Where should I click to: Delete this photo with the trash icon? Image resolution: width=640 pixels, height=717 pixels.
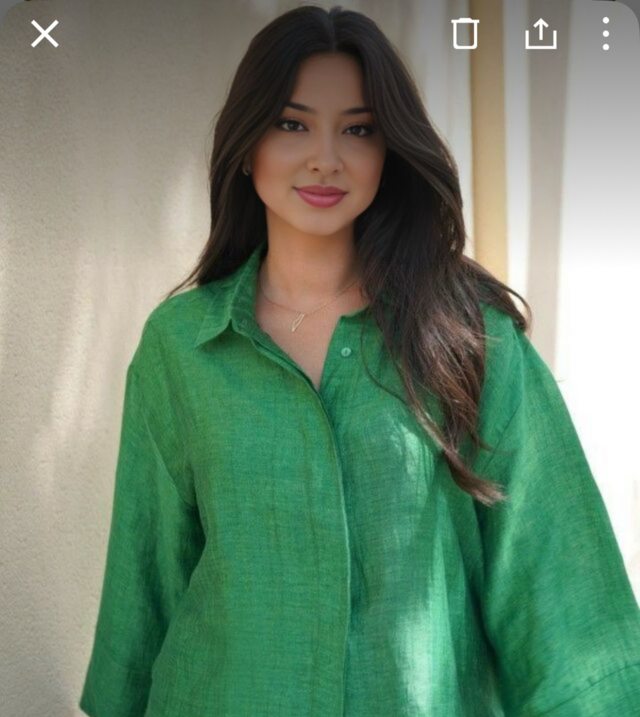(465, 34)
